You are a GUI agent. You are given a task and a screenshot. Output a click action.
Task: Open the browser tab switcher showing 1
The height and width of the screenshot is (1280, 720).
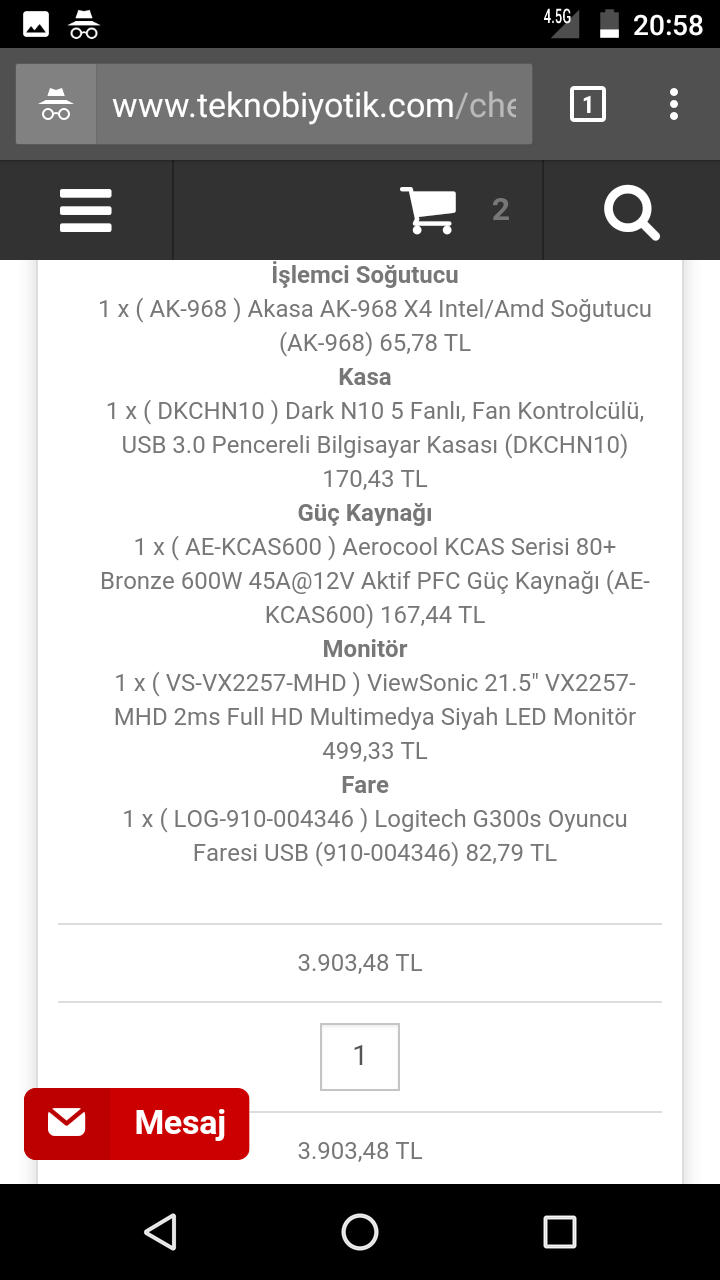(x=589, y=103)
